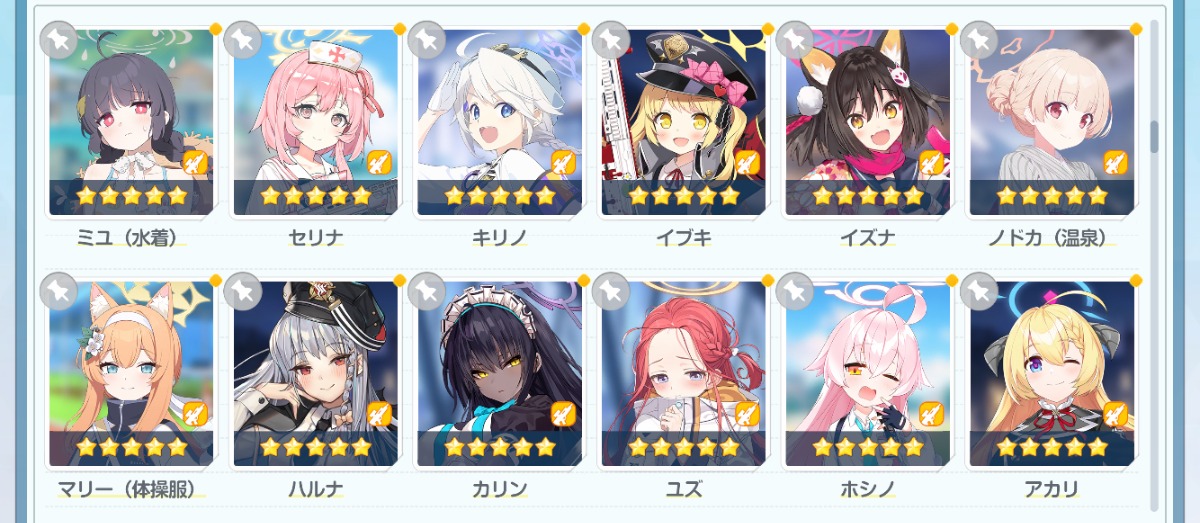
Task: Select the ユズ character card
Action: coord(683,374)
